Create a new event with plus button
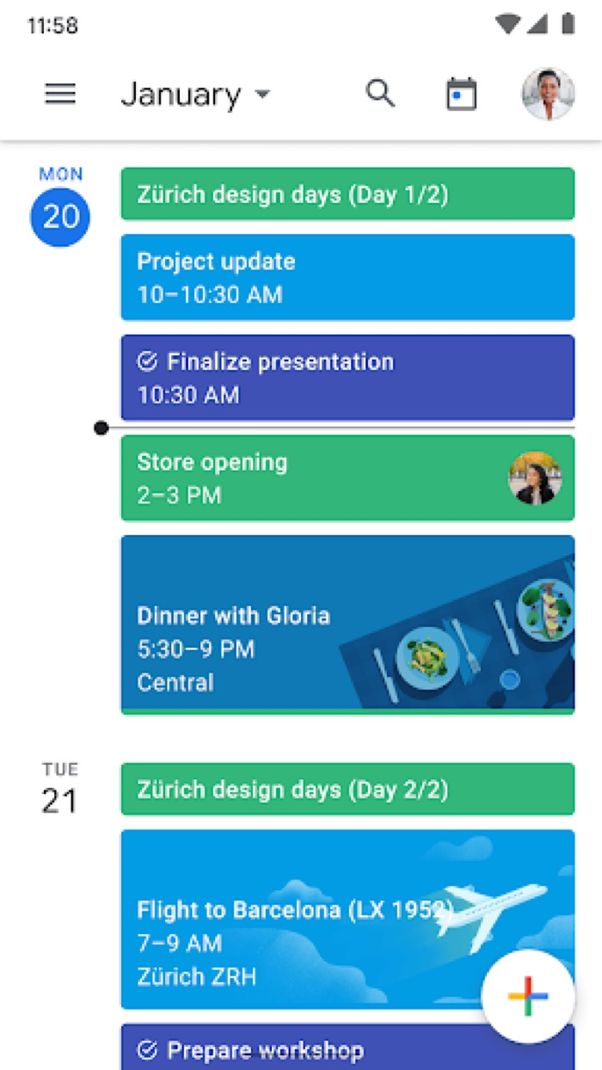This screenshot has width=602, height=1070. (527, 997)
